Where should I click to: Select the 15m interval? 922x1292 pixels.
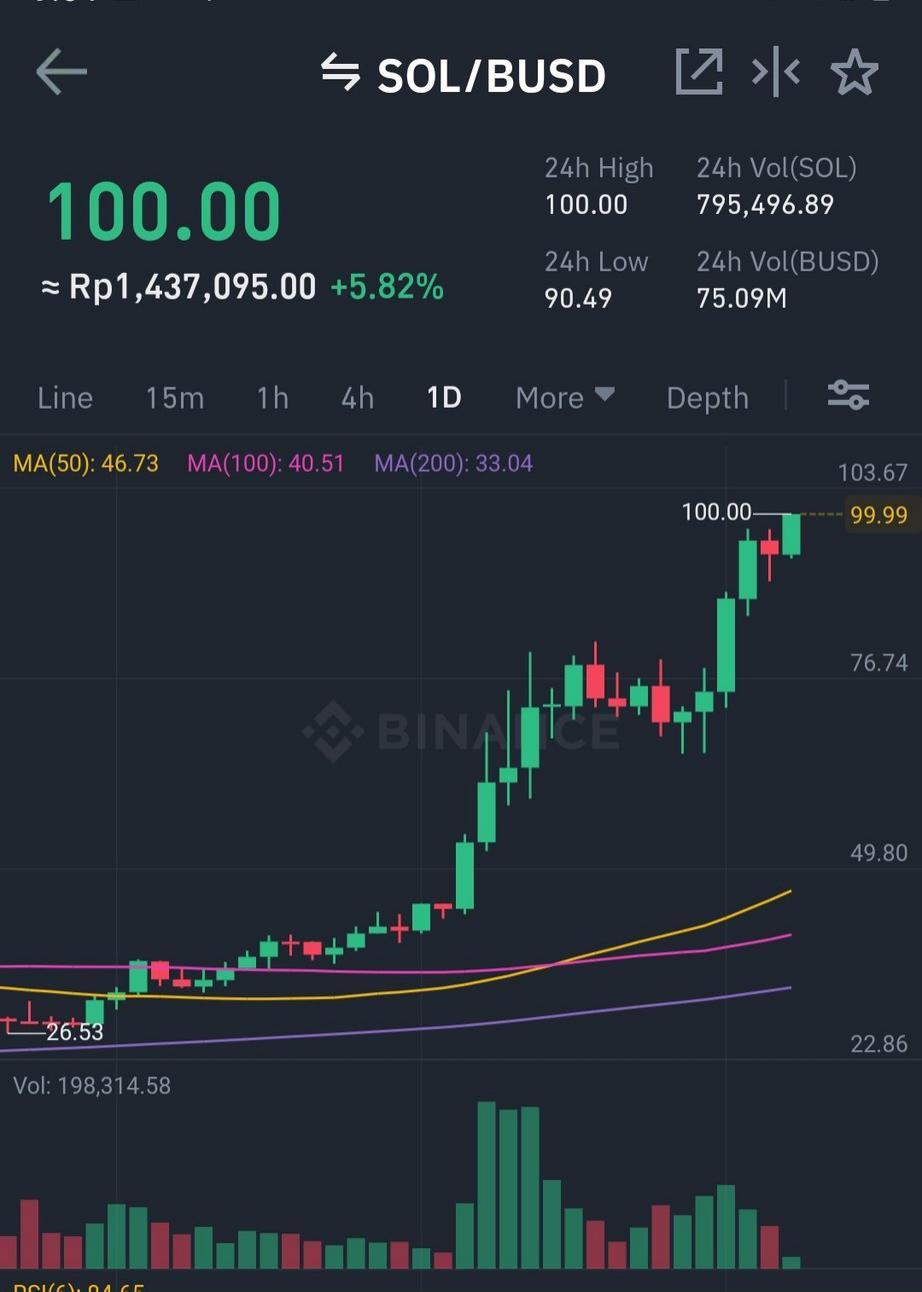point(175,398)
